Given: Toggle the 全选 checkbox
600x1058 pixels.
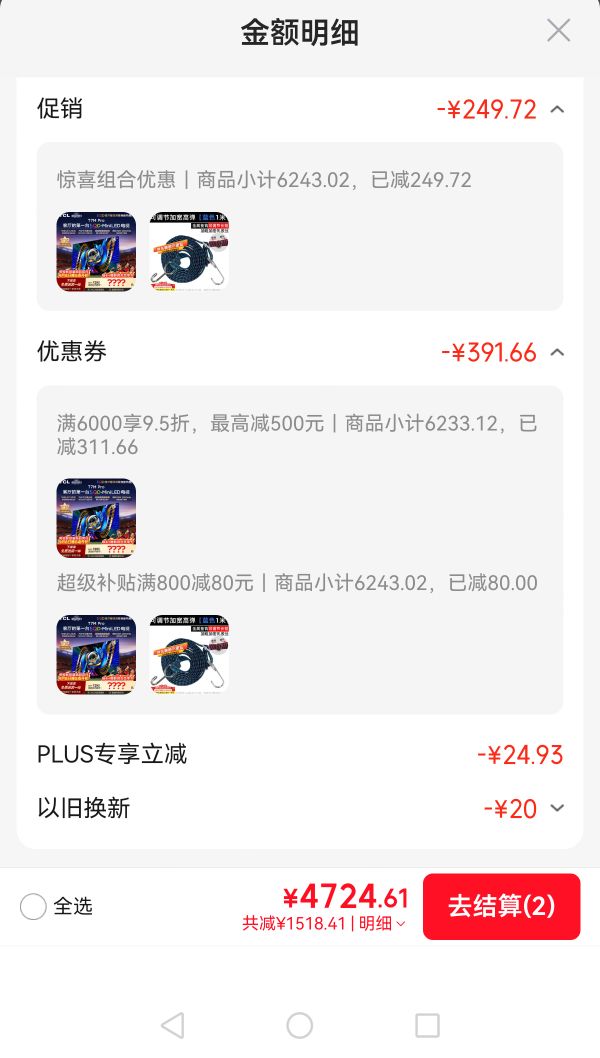Looking at the screenshot, I should 33,906.
